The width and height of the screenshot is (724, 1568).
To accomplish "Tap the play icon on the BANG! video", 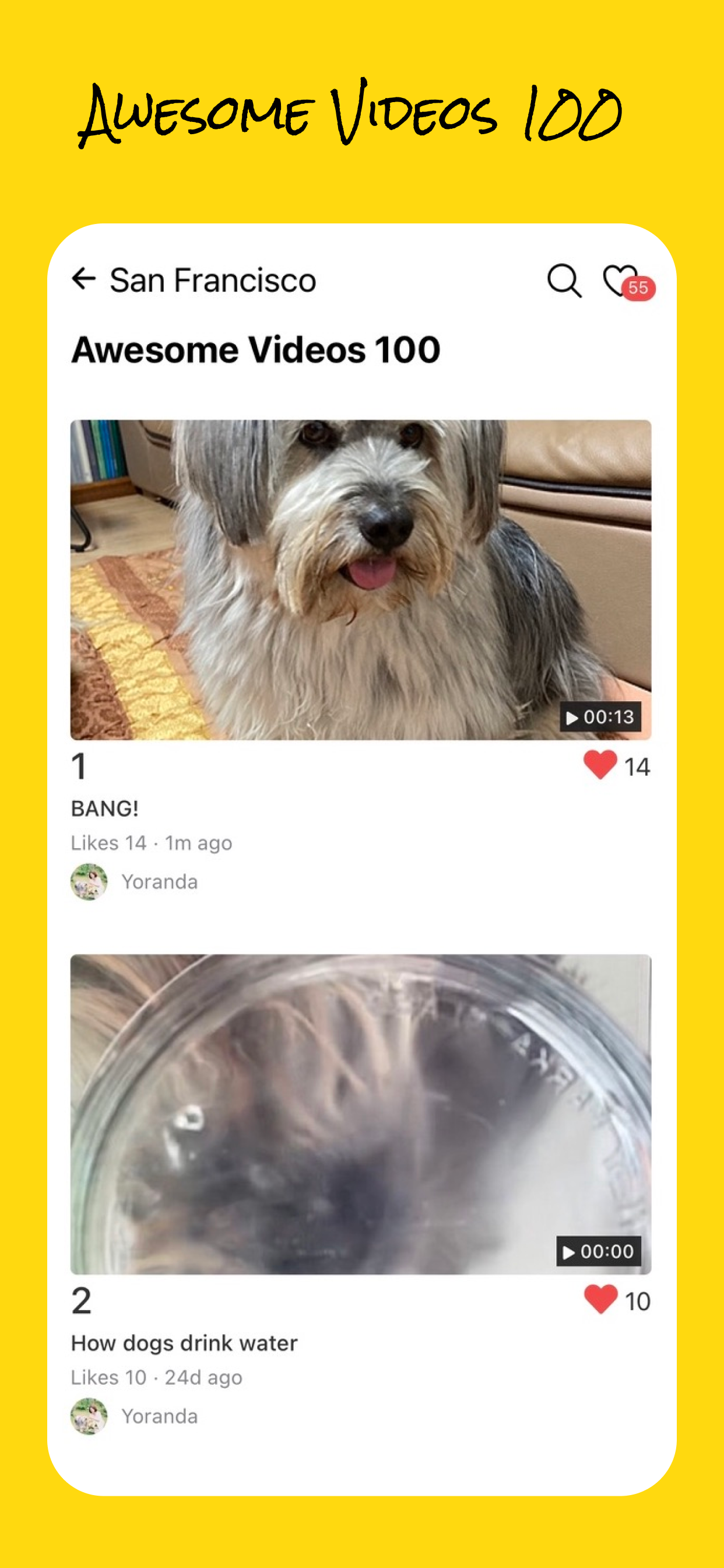I will coord(572,718).
